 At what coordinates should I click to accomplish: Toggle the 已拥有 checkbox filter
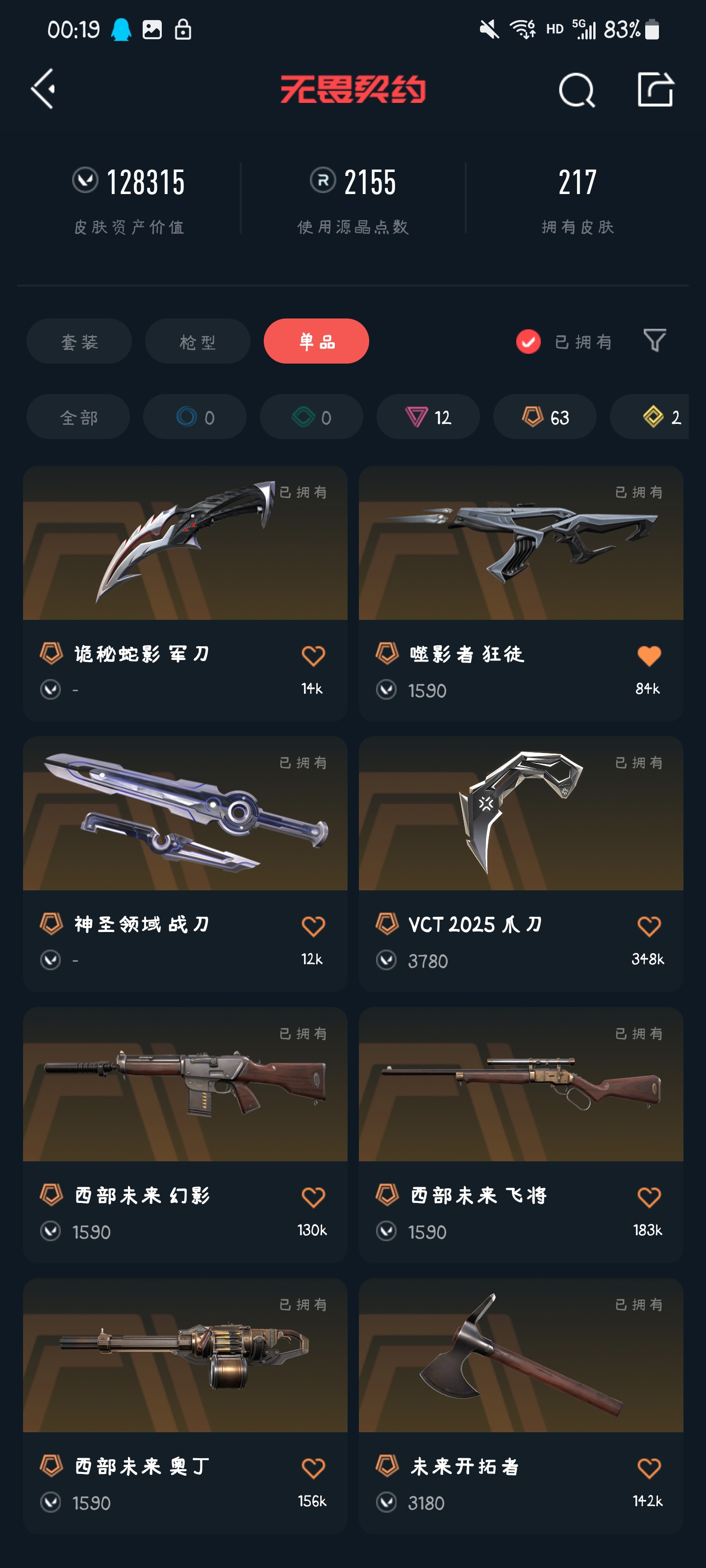pyautogui.click(x=528, y=342)
